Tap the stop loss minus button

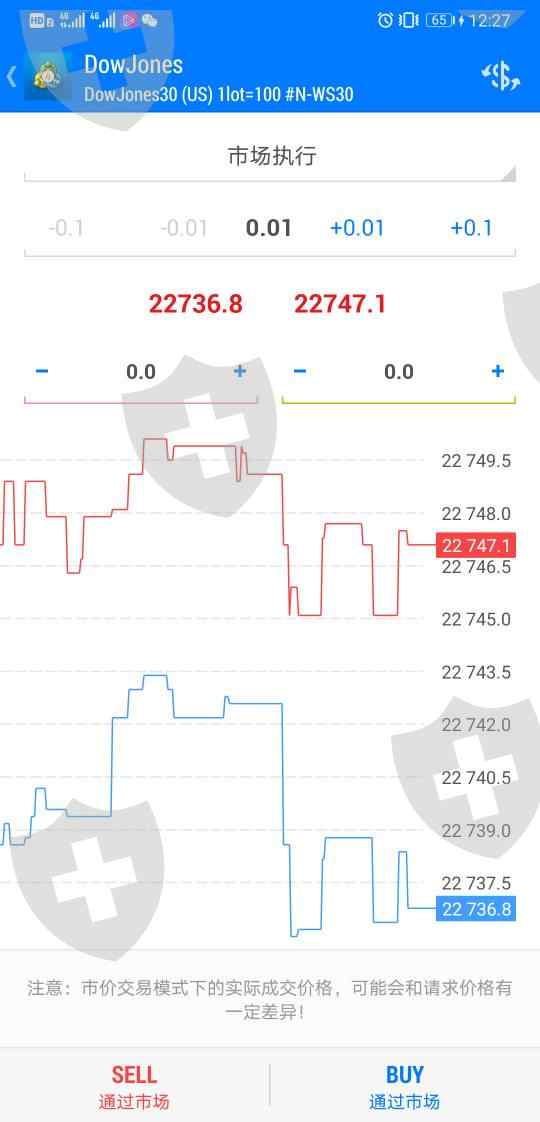[41, 371]
